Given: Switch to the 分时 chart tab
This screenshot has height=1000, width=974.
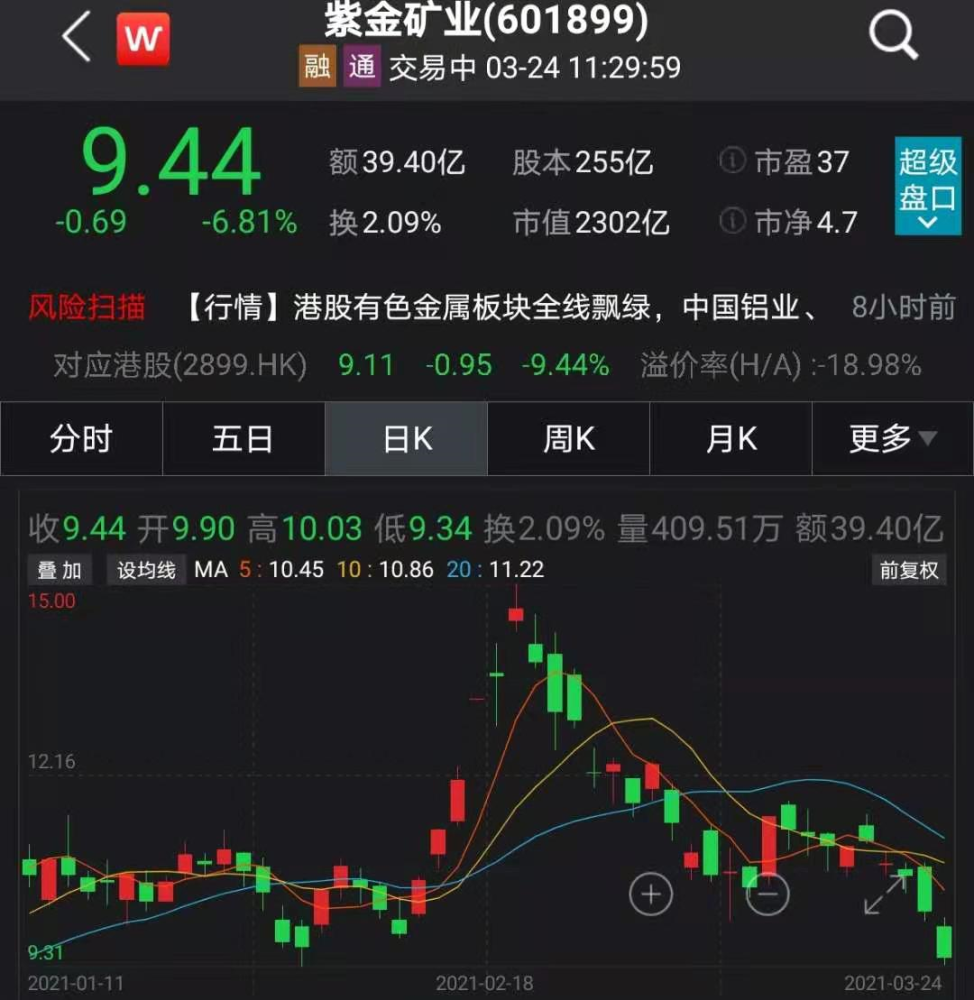Looking at the screenshot, I should click(81, 439).
